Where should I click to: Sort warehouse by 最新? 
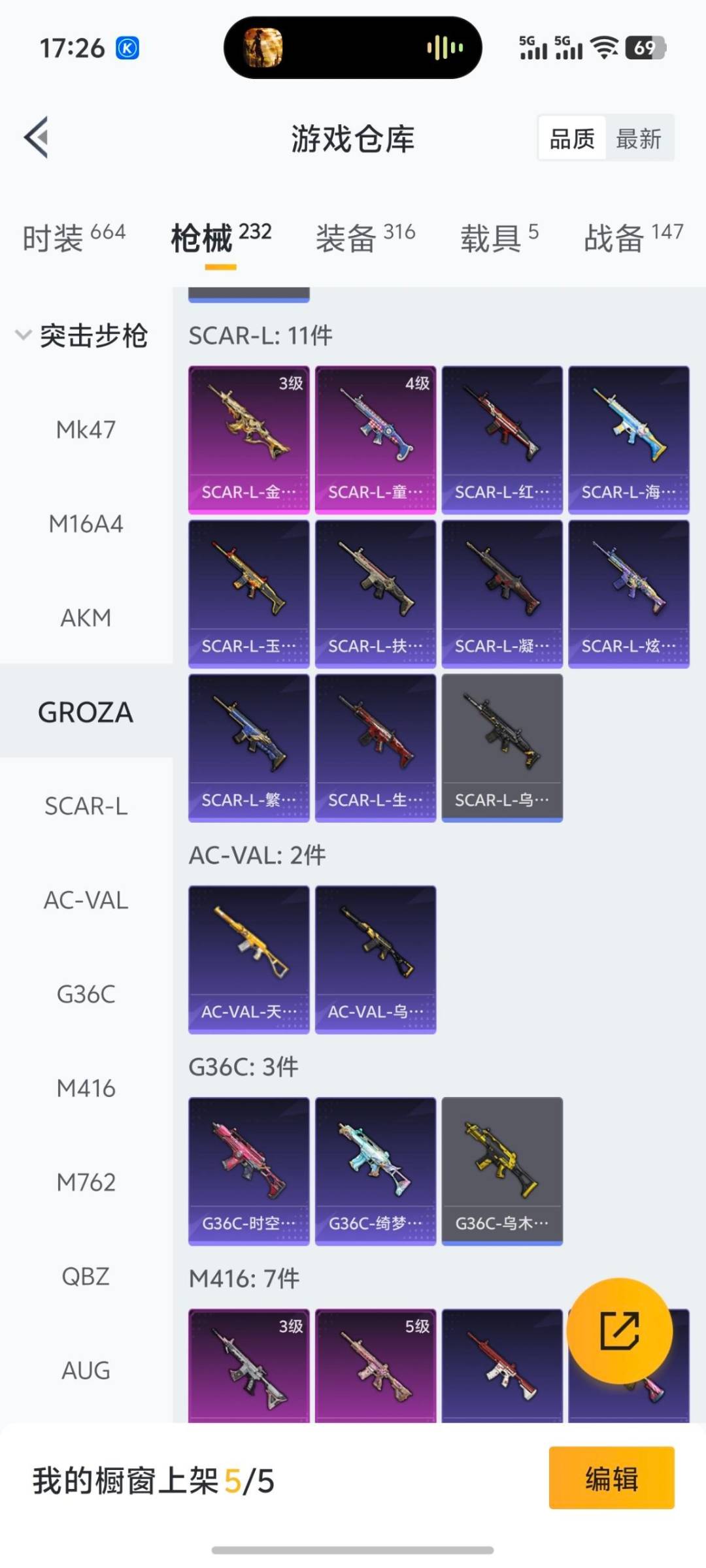tap(638, 139)
